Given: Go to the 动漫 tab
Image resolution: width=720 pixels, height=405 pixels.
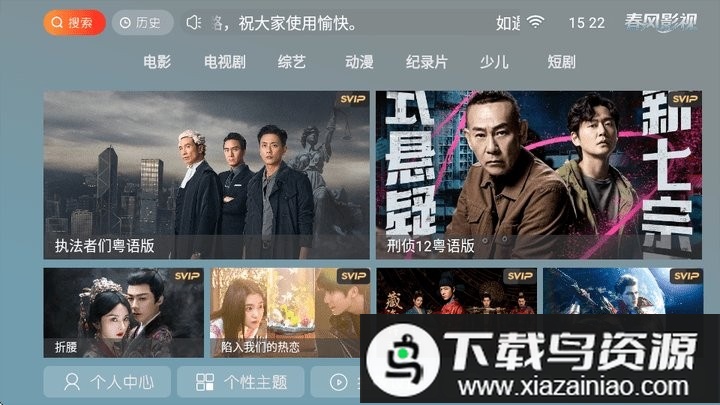Looking at the screenshot, I should (x=359, y=62).
